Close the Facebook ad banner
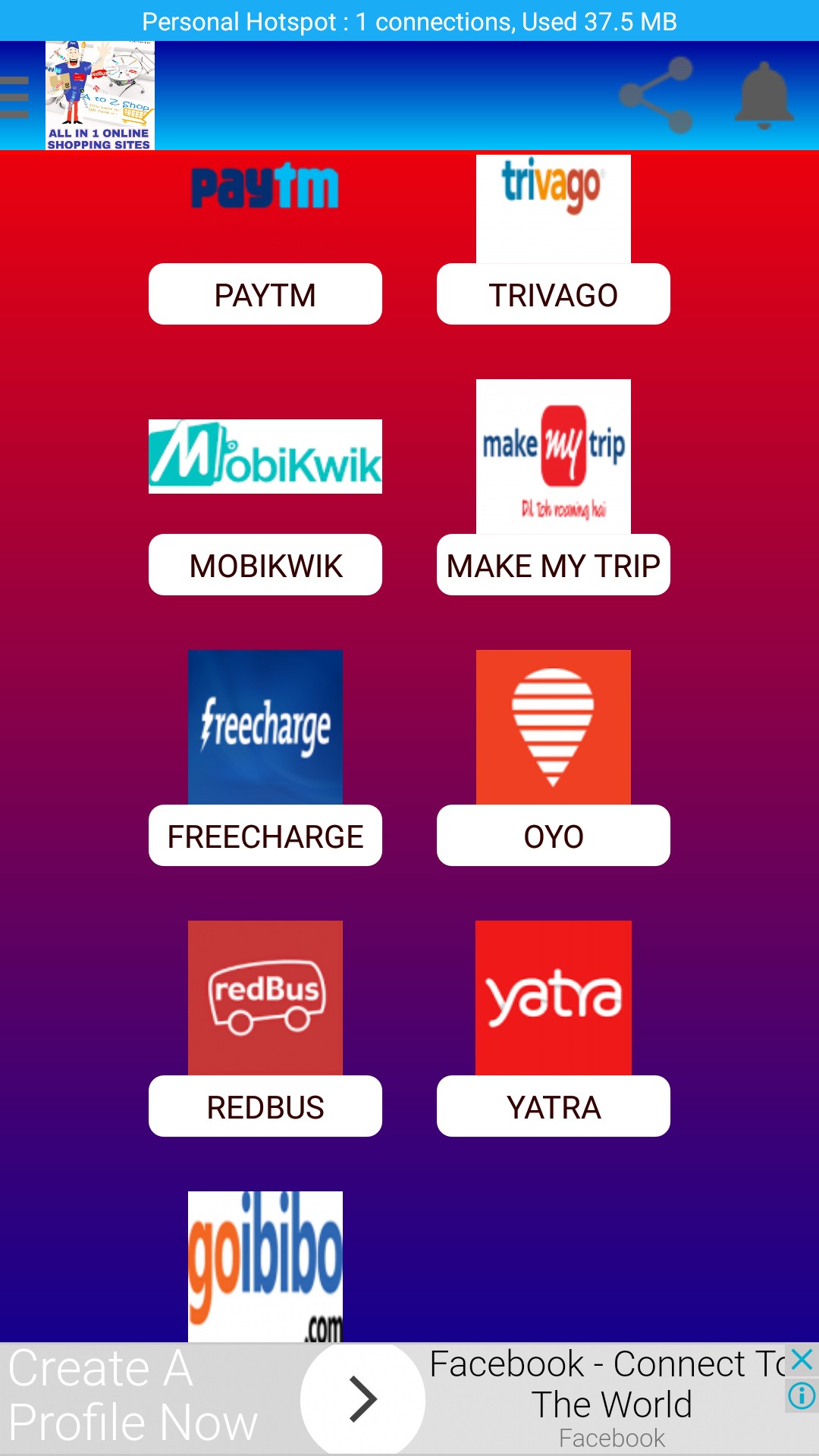Image resolution: width=819 pixels, height=1456 pixels. 802,1360
